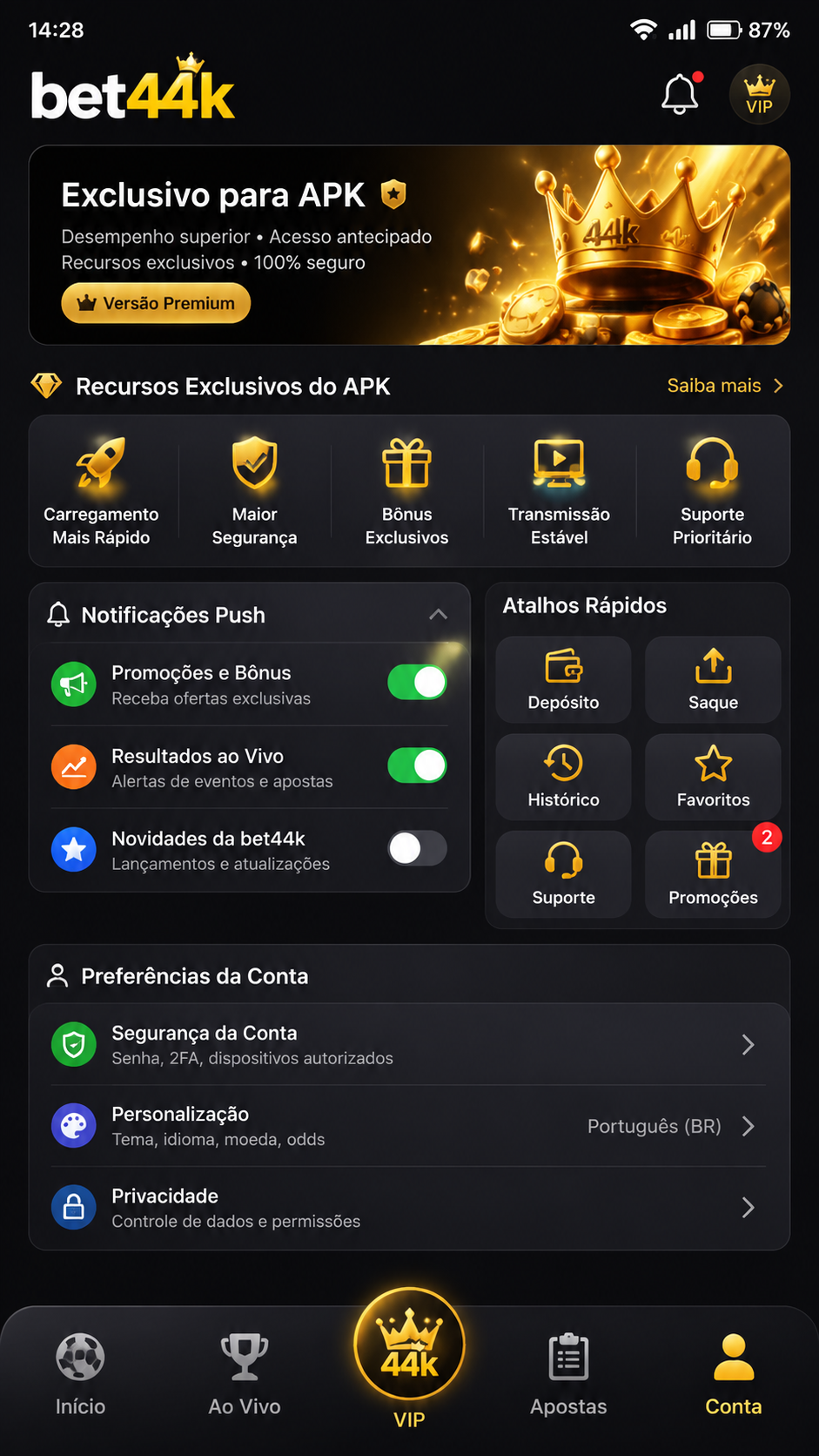Open the Saiba mais link
Screen dimensions: 819x1456
point(726,386)
